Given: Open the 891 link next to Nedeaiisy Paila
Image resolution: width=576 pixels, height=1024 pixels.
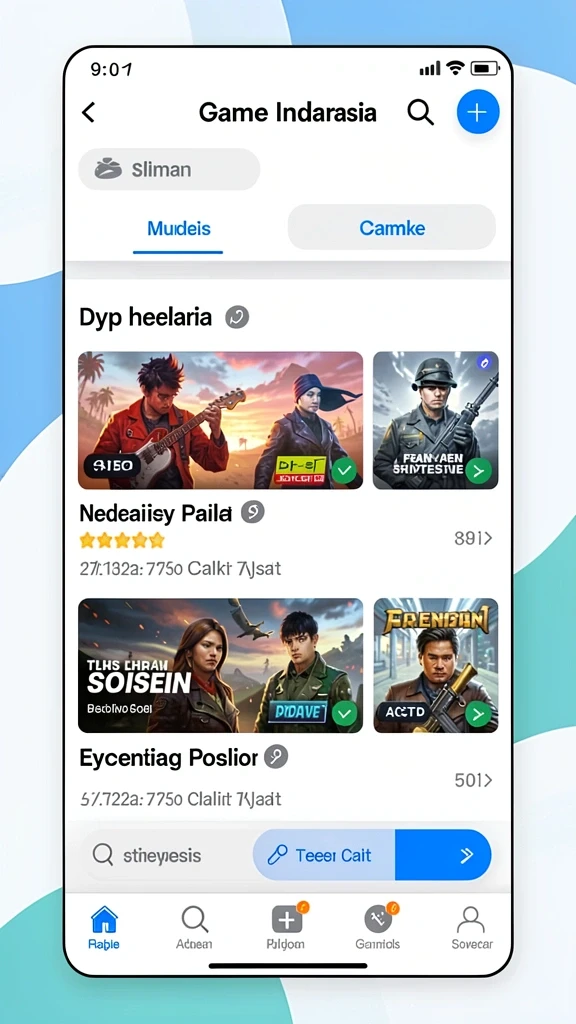Looking at the screenshot, I should click(x=473, y=538).
